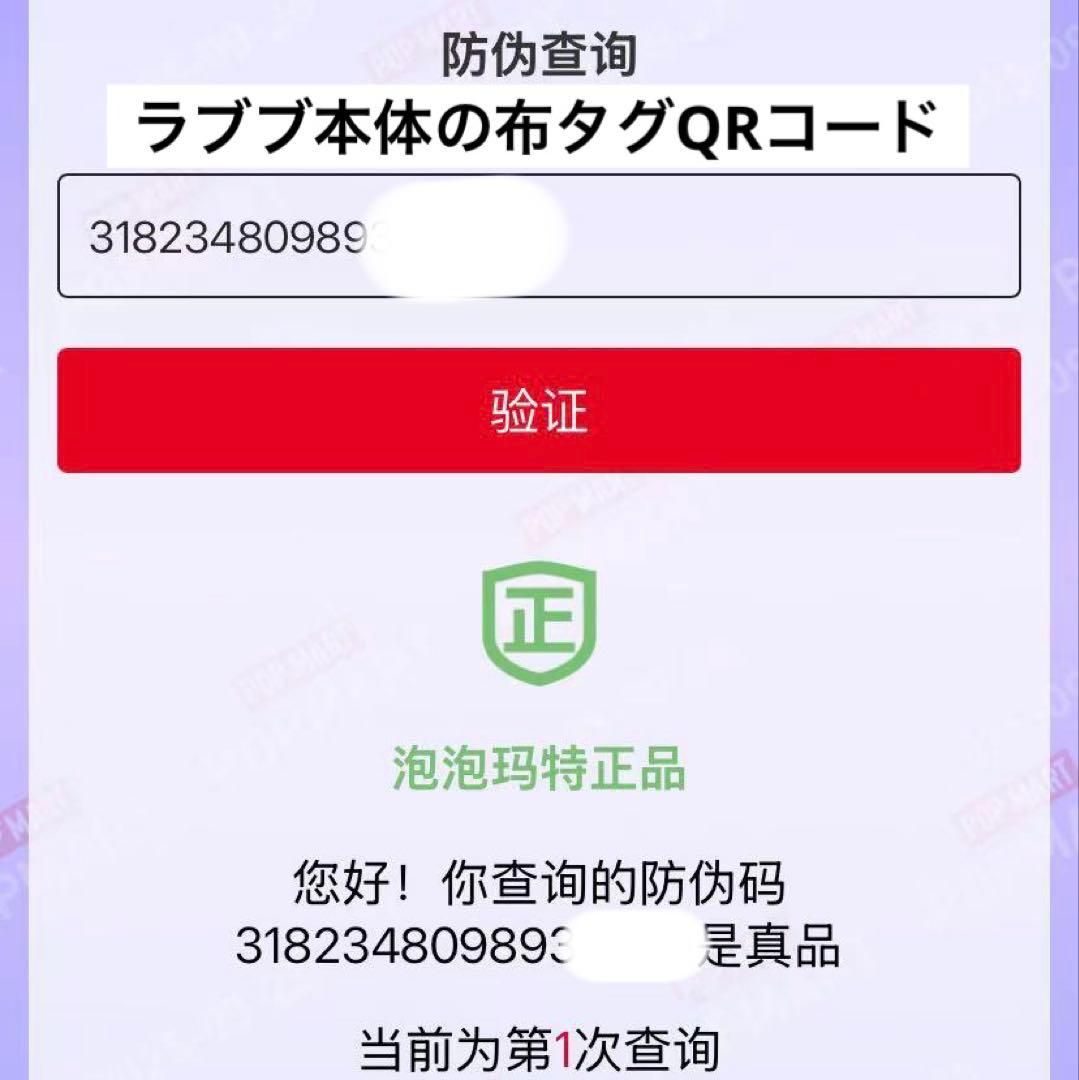The height and width of the screenshot is (1080, 1079).
Task: Click the anti-counterfeit code input field
Action: coord(539,234)
